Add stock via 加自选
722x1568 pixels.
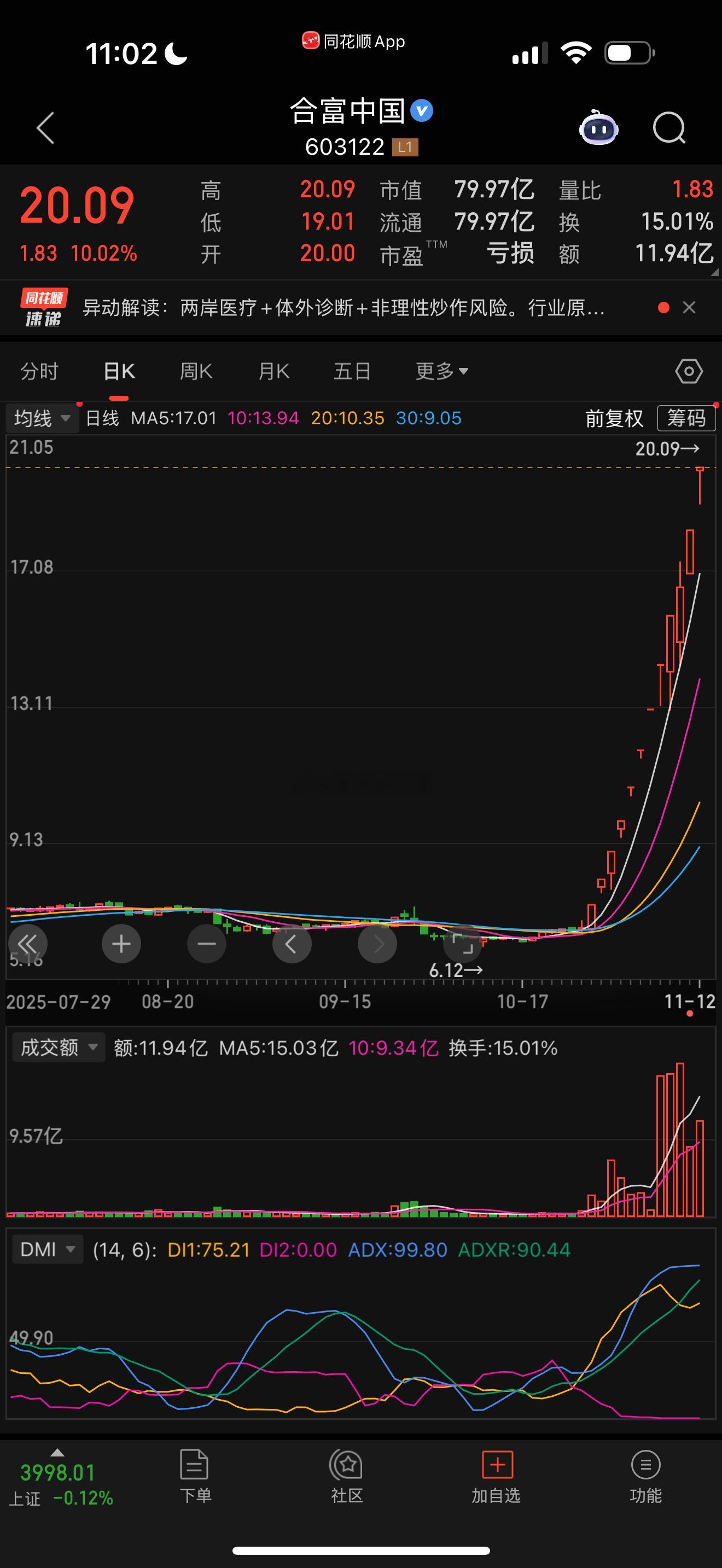[x=496, y=1476]
